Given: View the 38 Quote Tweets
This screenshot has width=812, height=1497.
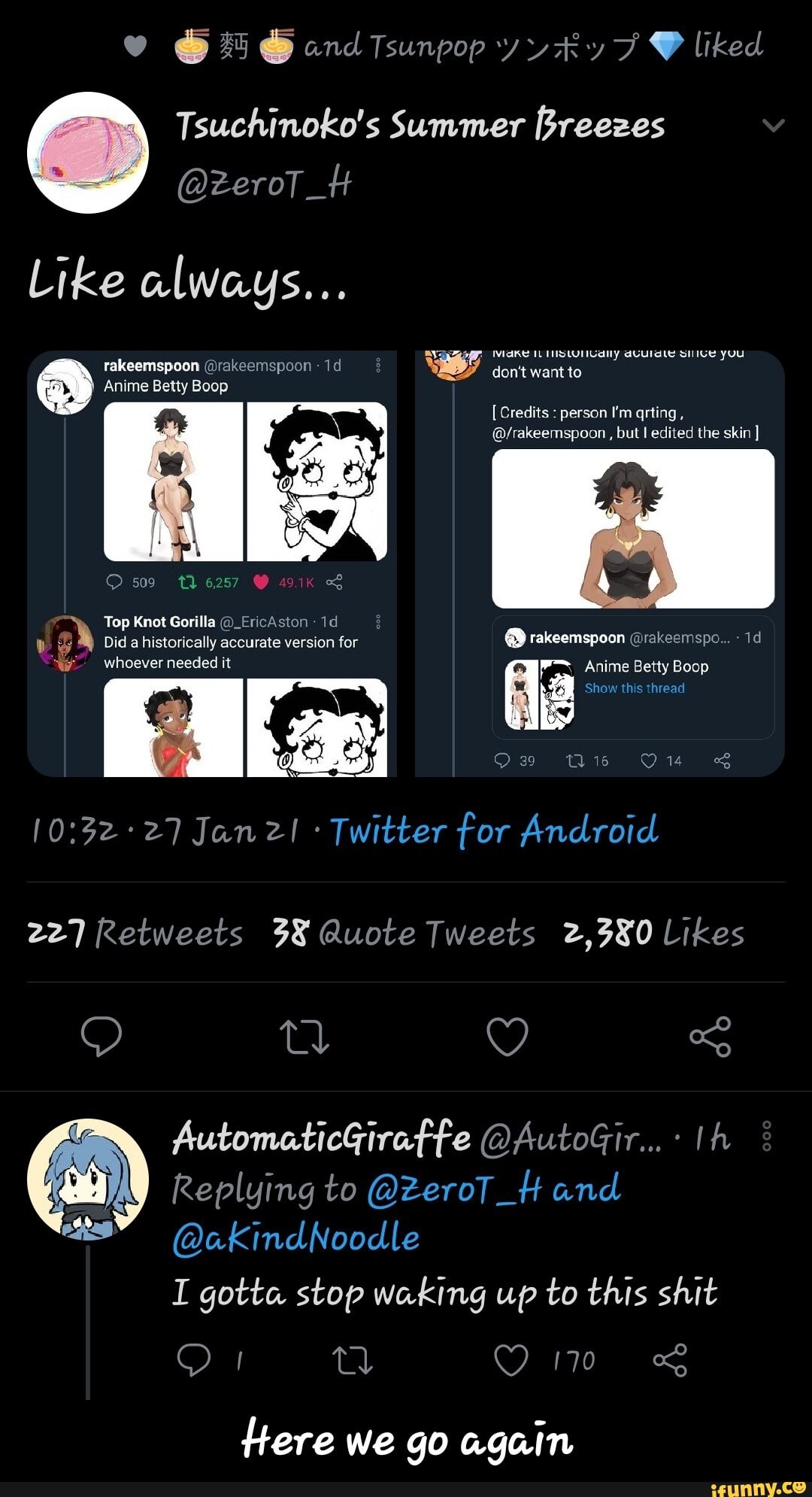Looking at the screenshot, I should click(x=404, y=933).
